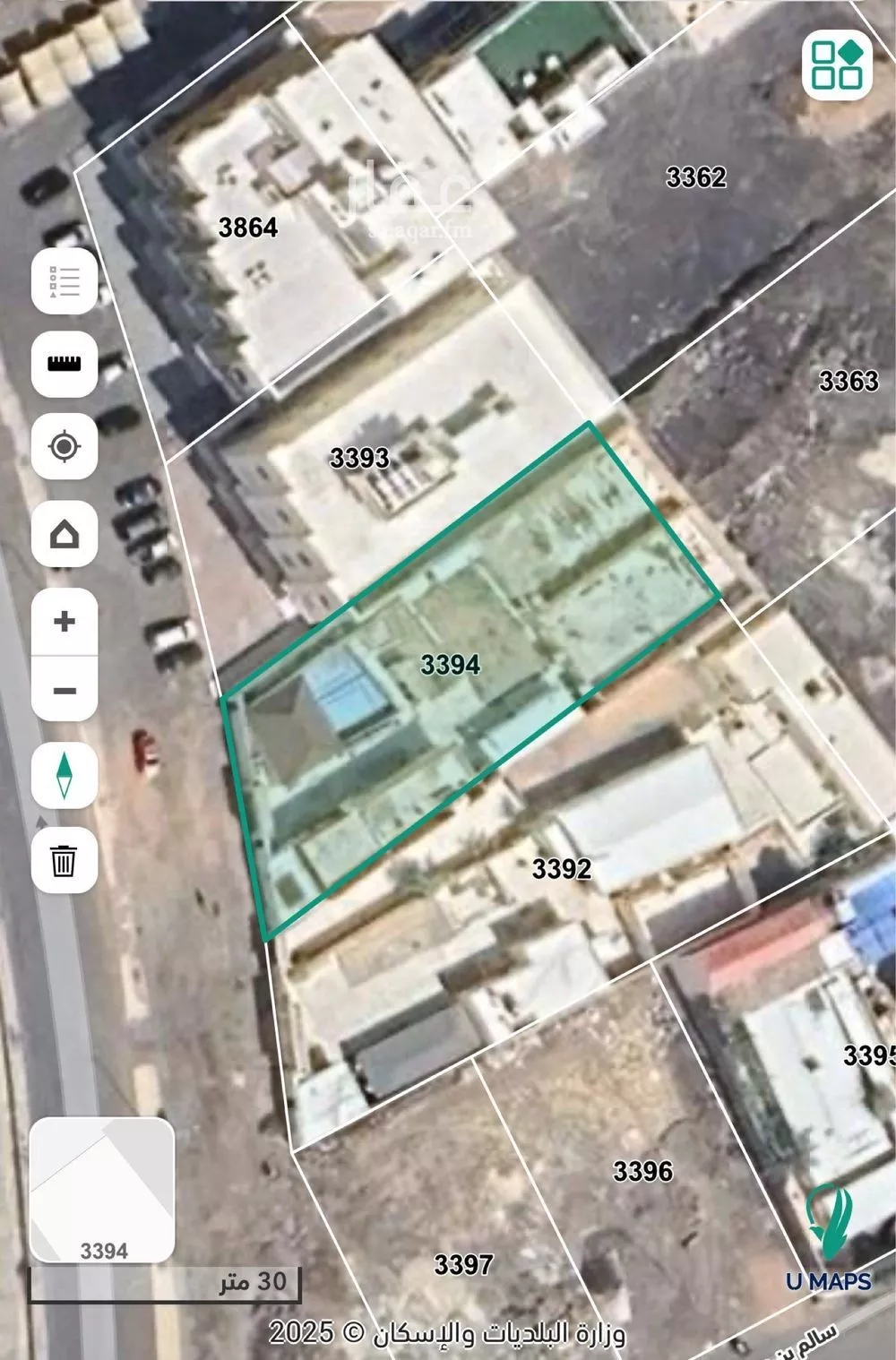This screenshot has width=896, height=1360.
Task: Return to the home map view
Action: click(x=65, y=534)
